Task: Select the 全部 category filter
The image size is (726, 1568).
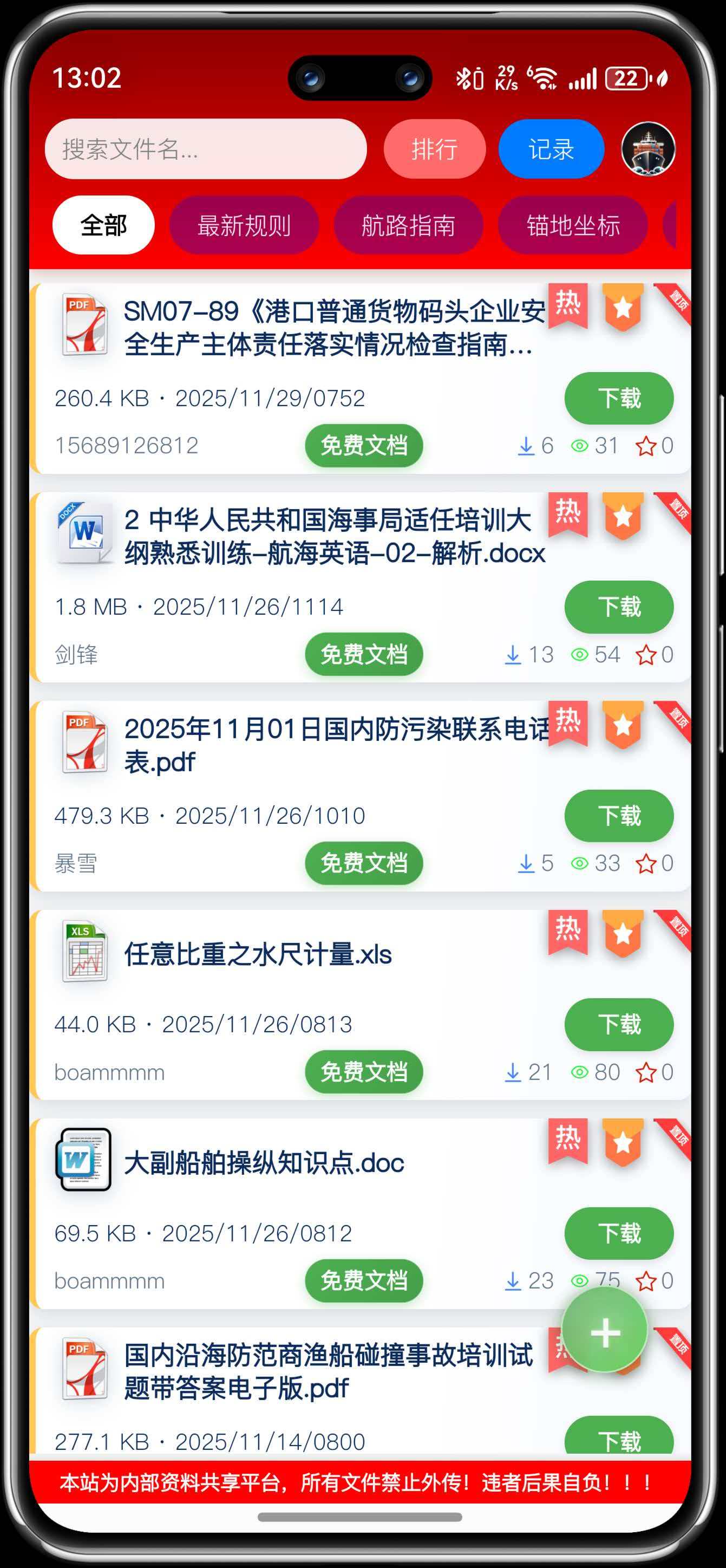Action: click(x=103, y=225)
